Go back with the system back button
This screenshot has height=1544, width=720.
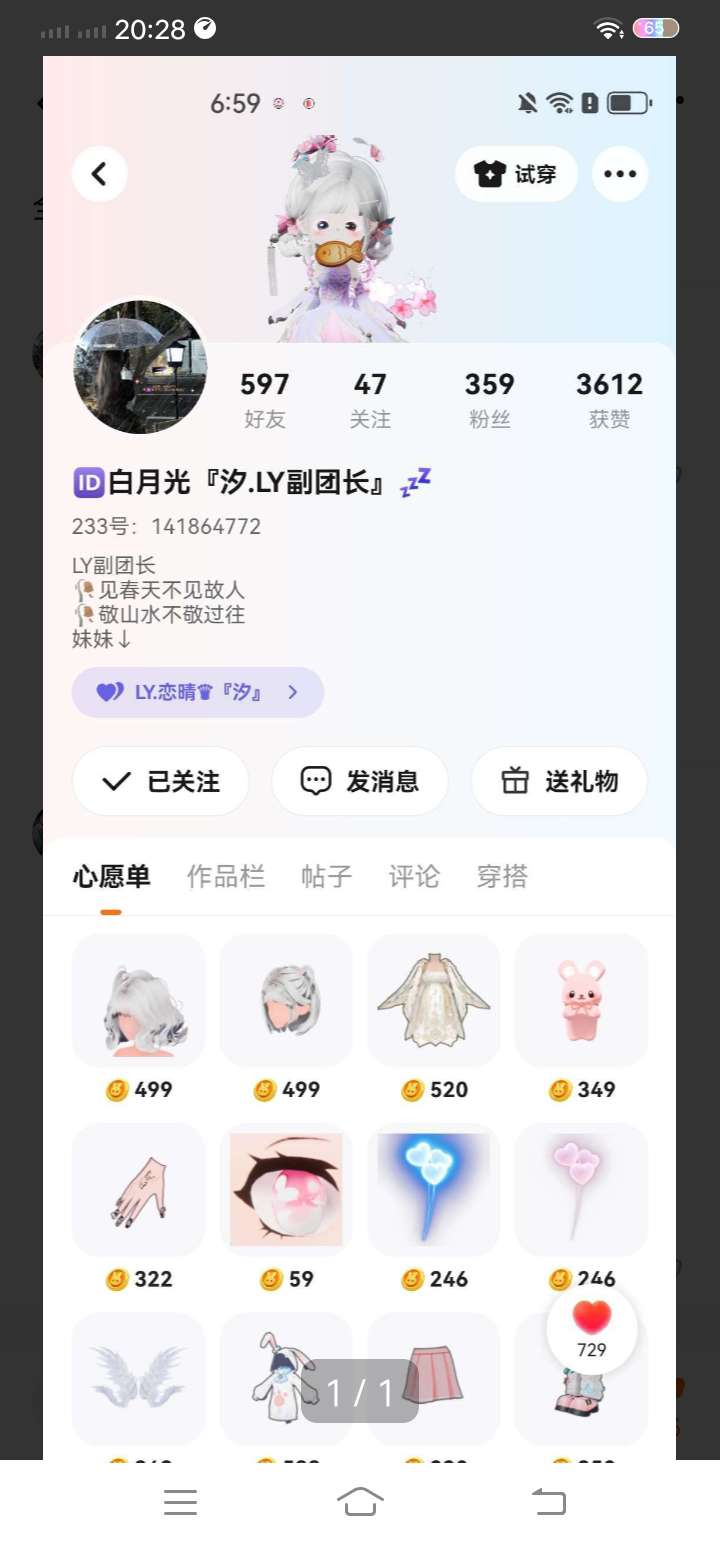coord(548,1501)
